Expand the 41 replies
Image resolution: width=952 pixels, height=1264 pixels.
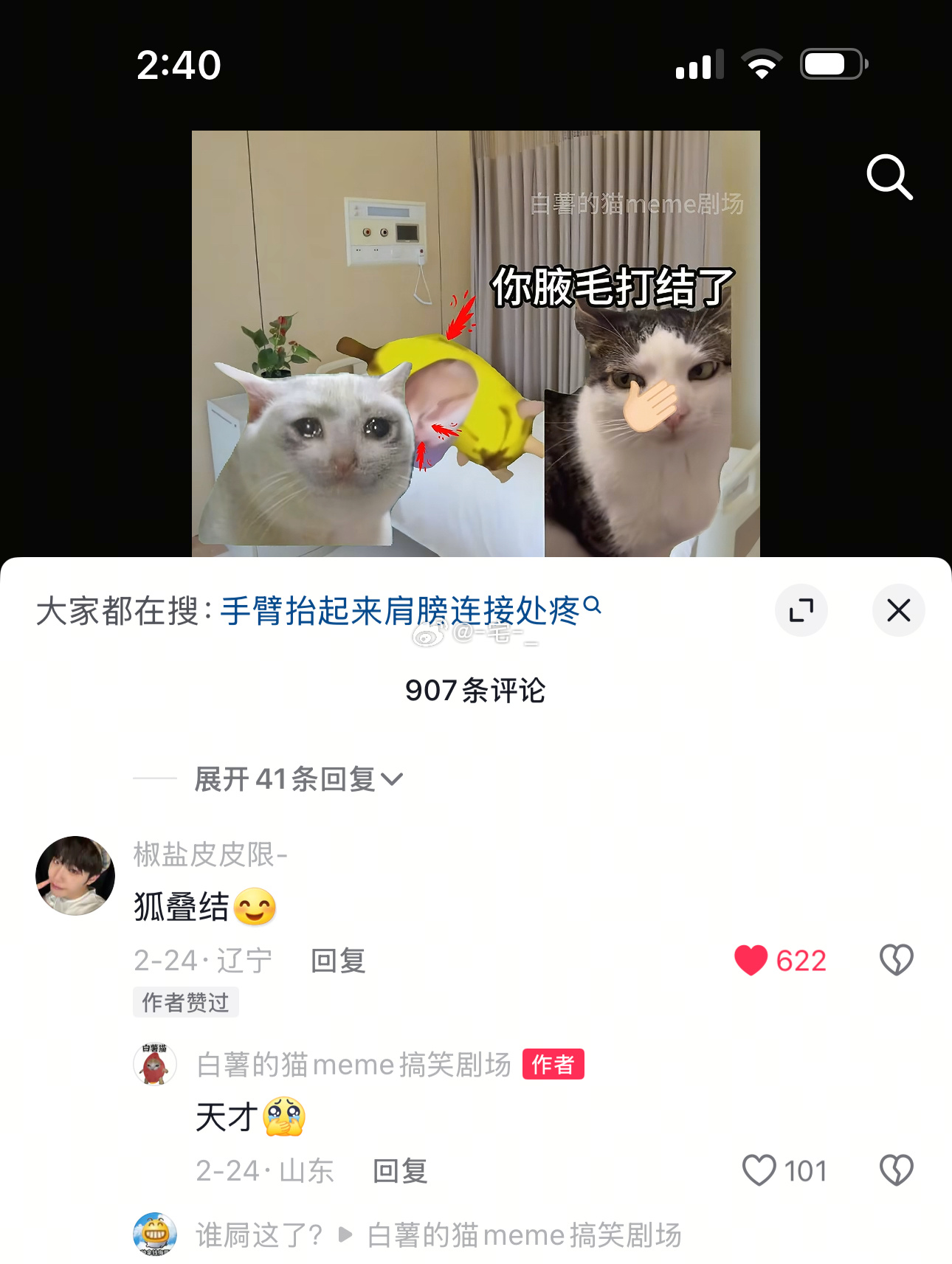298,778
